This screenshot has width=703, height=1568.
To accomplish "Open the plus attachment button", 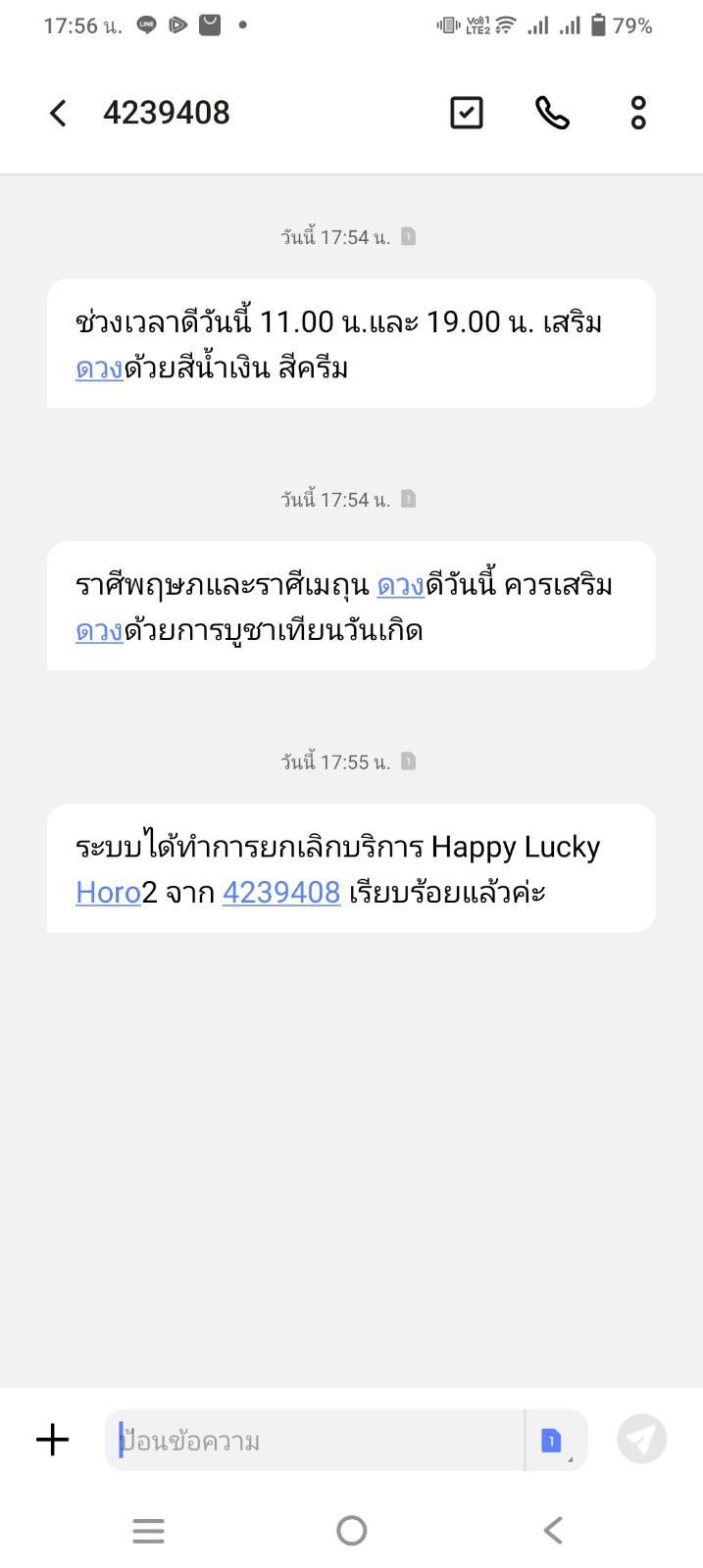I will click(53, 1440).
